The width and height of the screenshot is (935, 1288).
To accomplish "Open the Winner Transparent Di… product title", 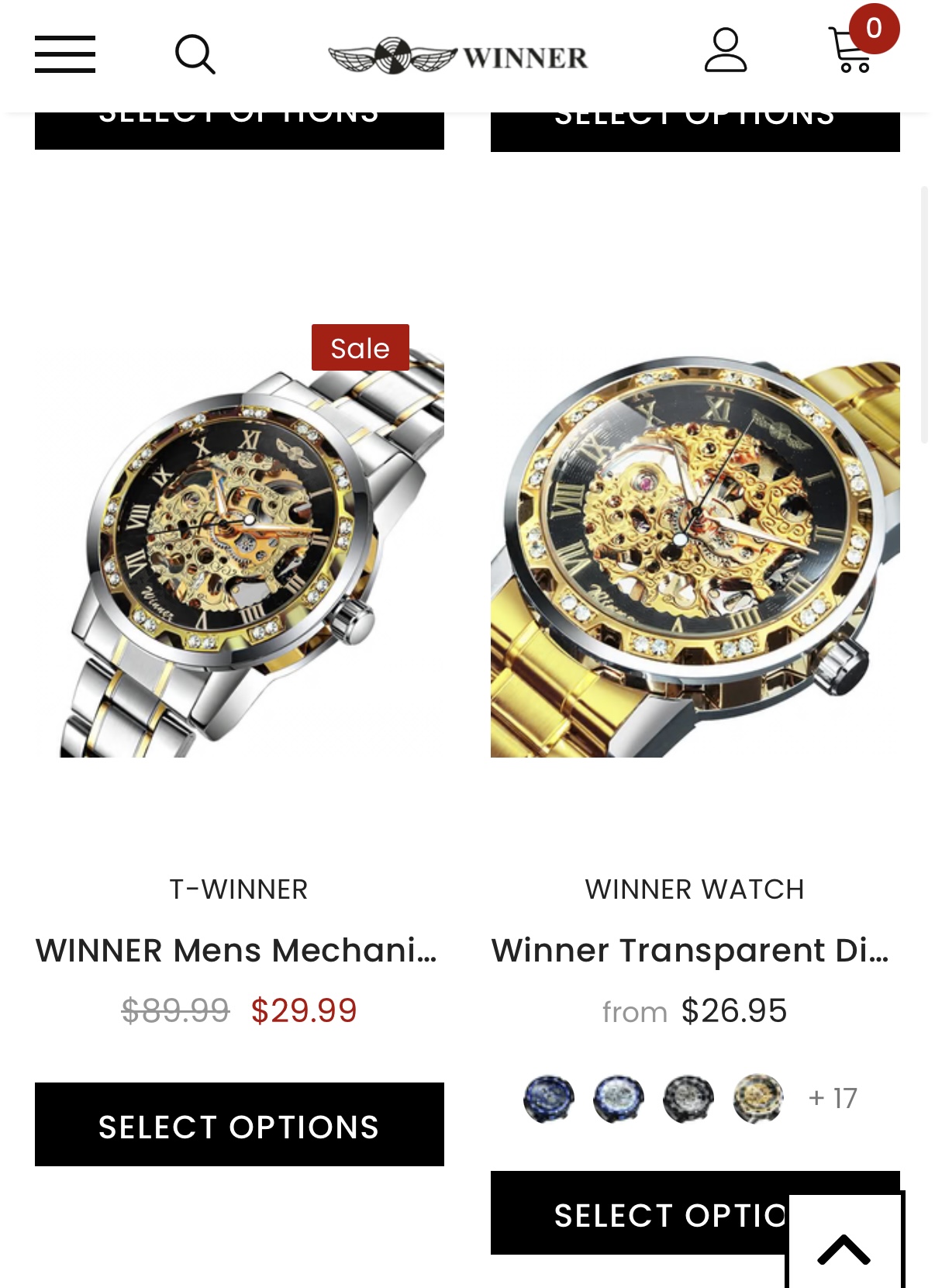I will point(690,951).
